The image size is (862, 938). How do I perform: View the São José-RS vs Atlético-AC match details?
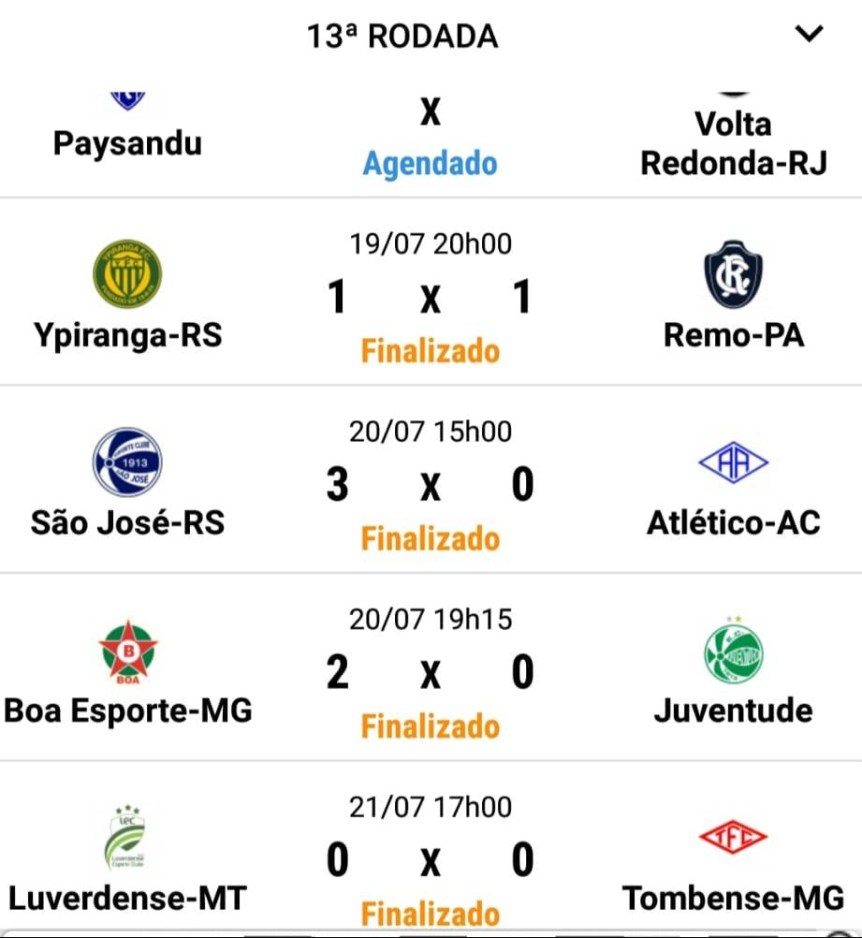430,484
